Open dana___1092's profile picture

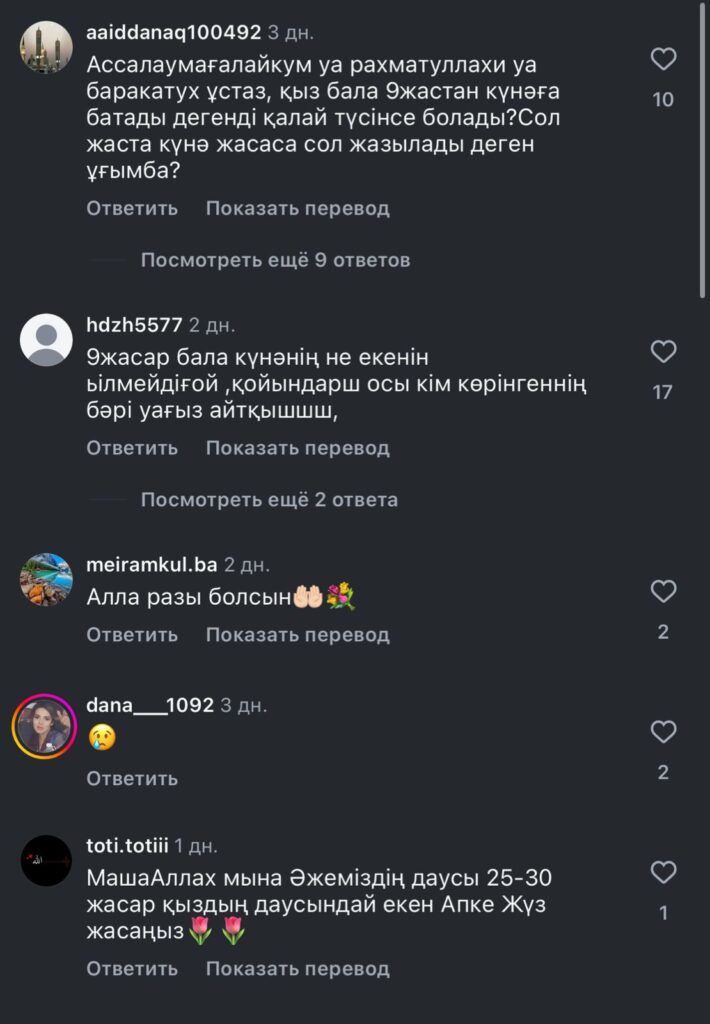click(x=45, y=725)
